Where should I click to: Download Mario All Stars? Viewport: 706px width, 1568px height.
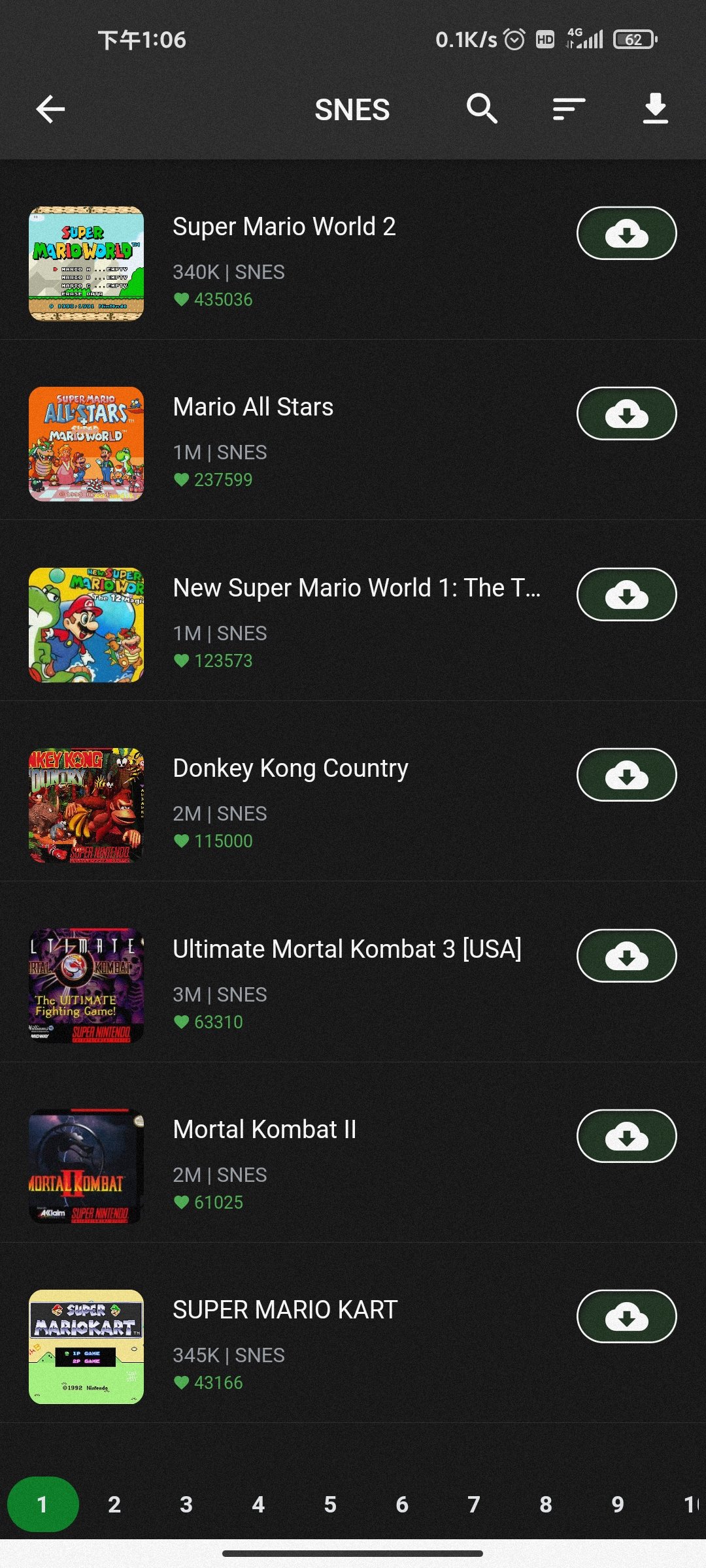tap(626, 414)
